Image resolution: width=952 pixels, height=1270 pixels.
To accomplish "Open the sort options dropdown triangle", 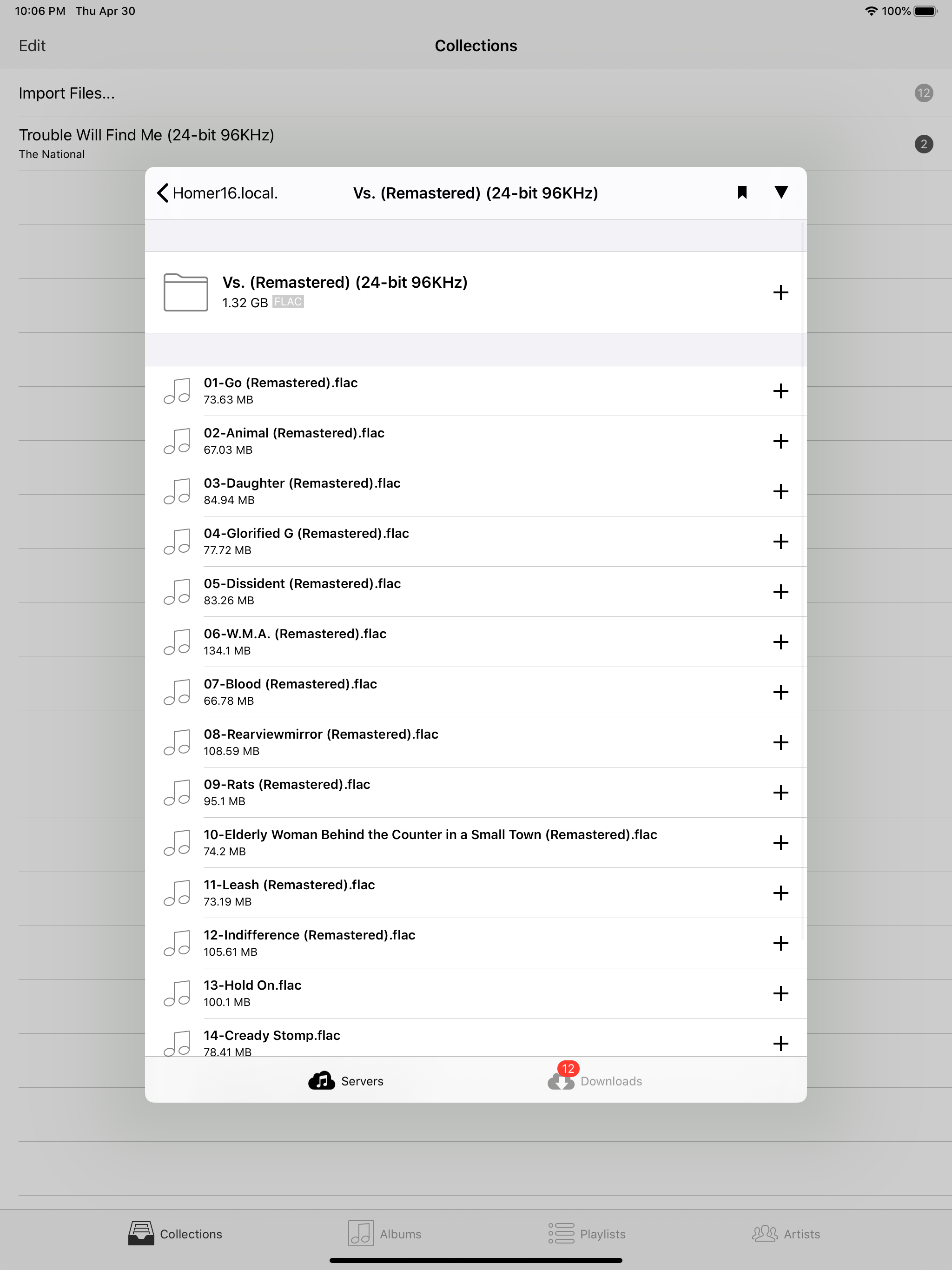I will pyautogui.click(x=781, y=193).
